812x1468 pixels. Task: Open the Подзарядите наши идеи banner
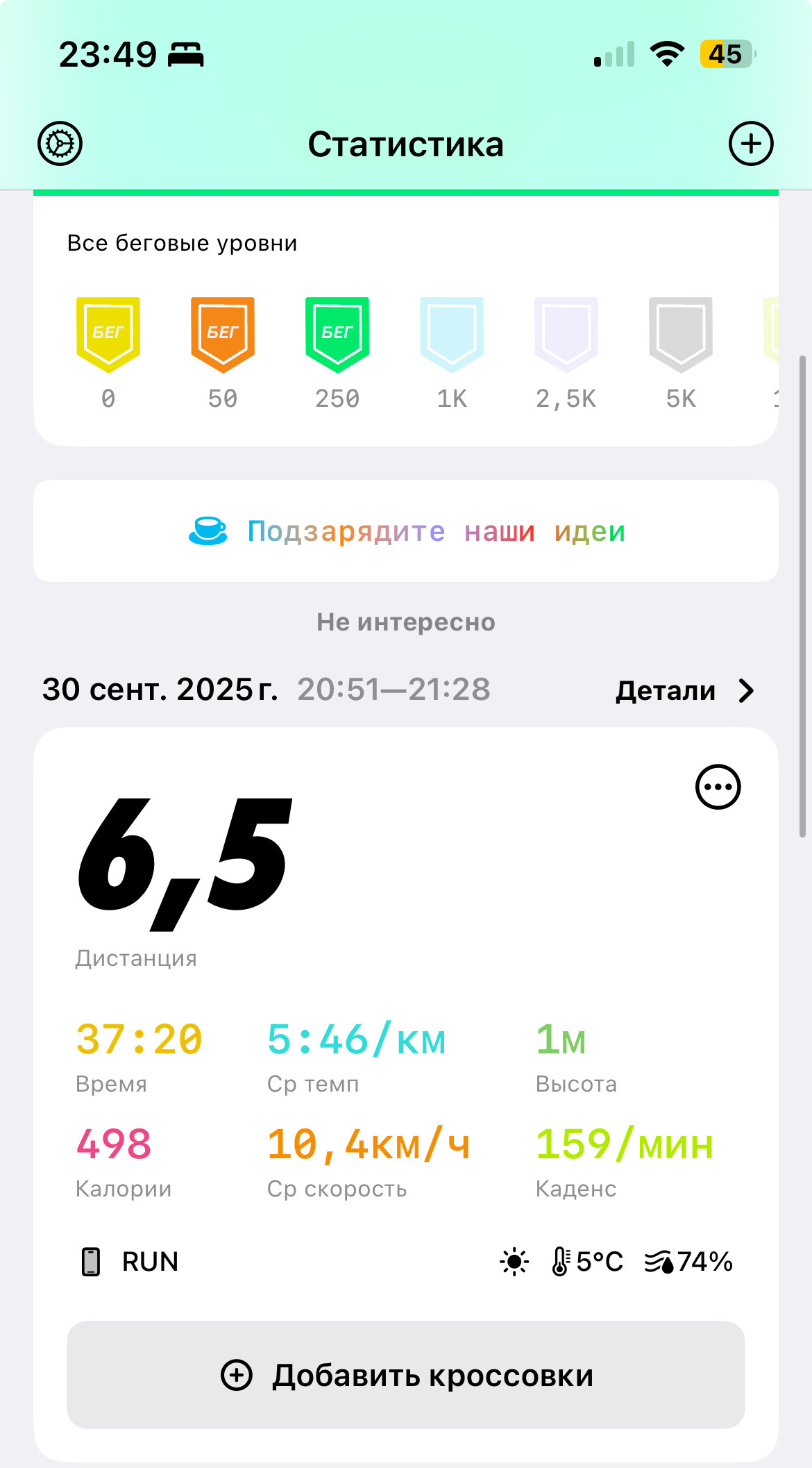click(x=406, y=531)
